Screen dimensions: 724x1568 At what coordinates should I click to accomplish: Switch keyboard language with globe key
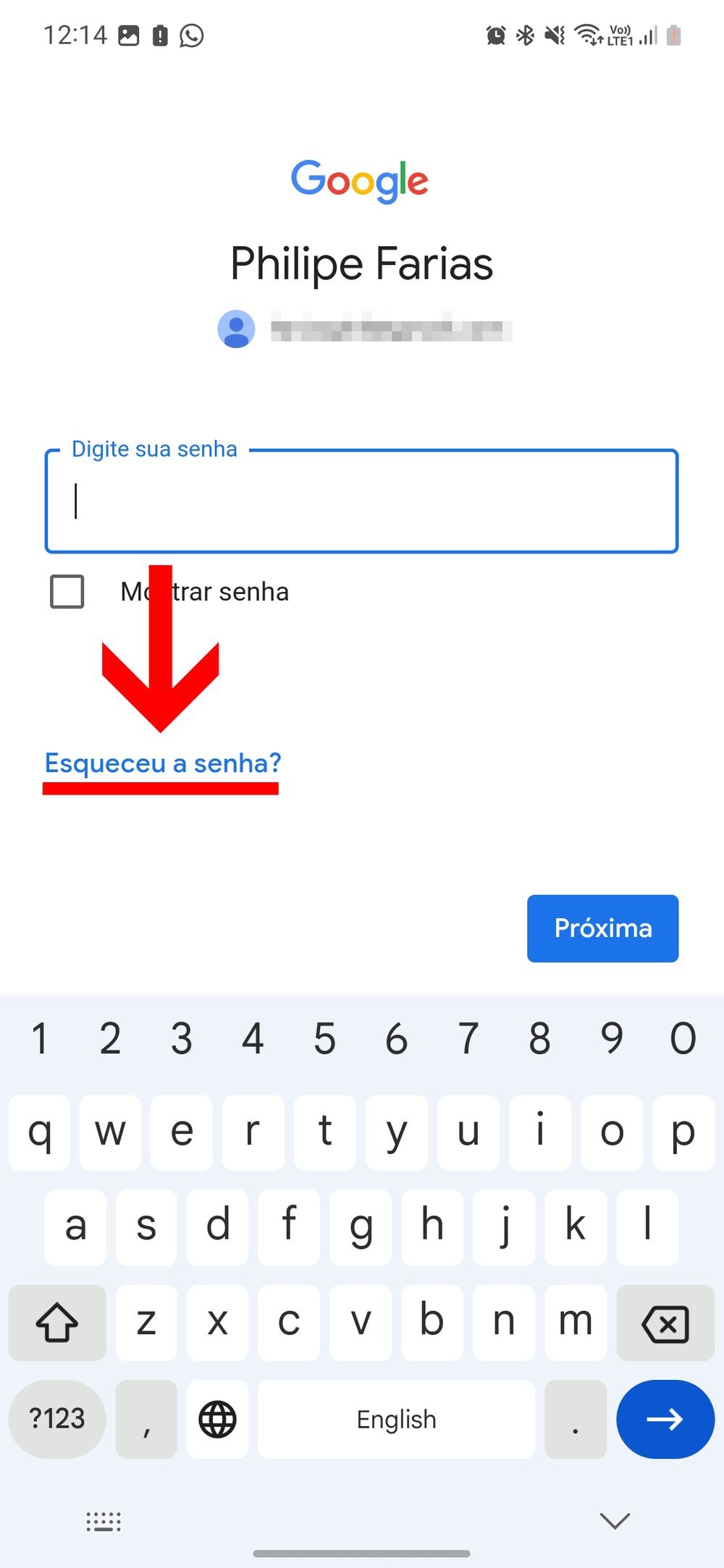(217, 1419)
